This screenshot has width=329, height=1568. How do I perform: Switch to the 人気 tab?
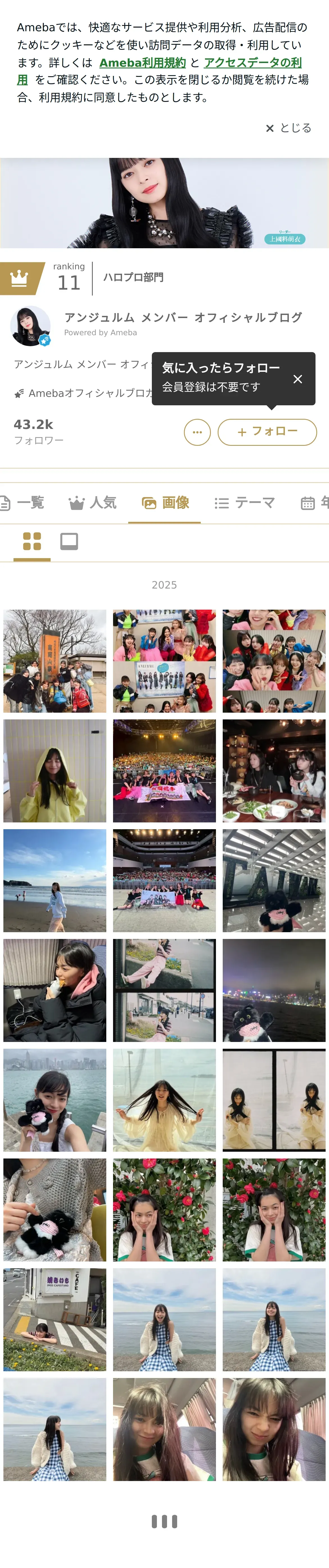click(x=93, y=503)
